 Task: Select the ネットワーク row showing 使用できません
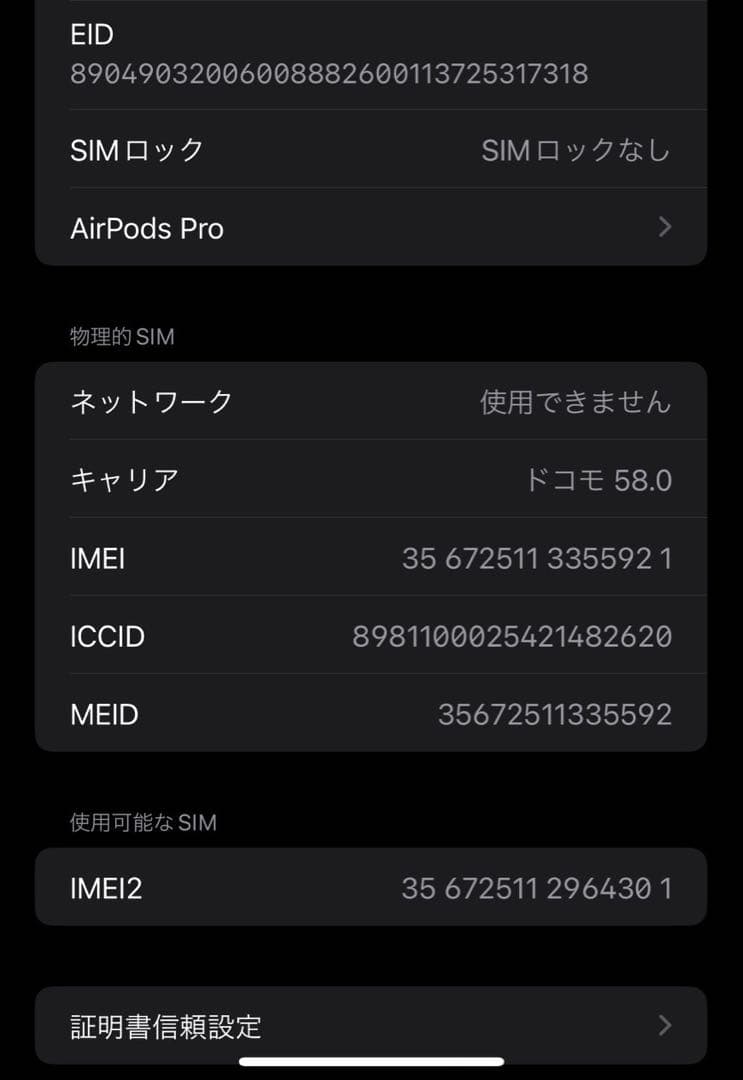point(370,401)
